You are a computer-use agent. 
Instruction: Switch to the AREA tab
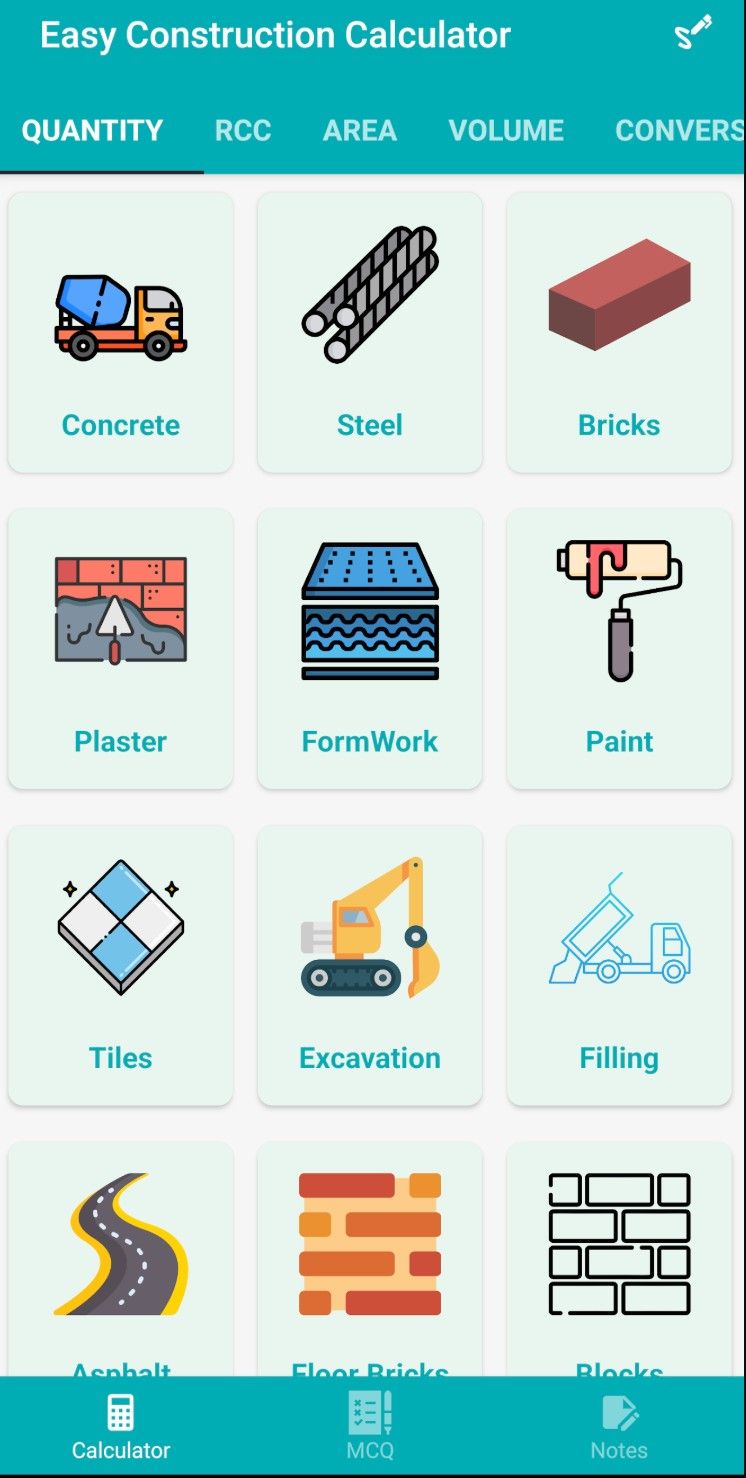pyautogui.click(x=360, y=131)
